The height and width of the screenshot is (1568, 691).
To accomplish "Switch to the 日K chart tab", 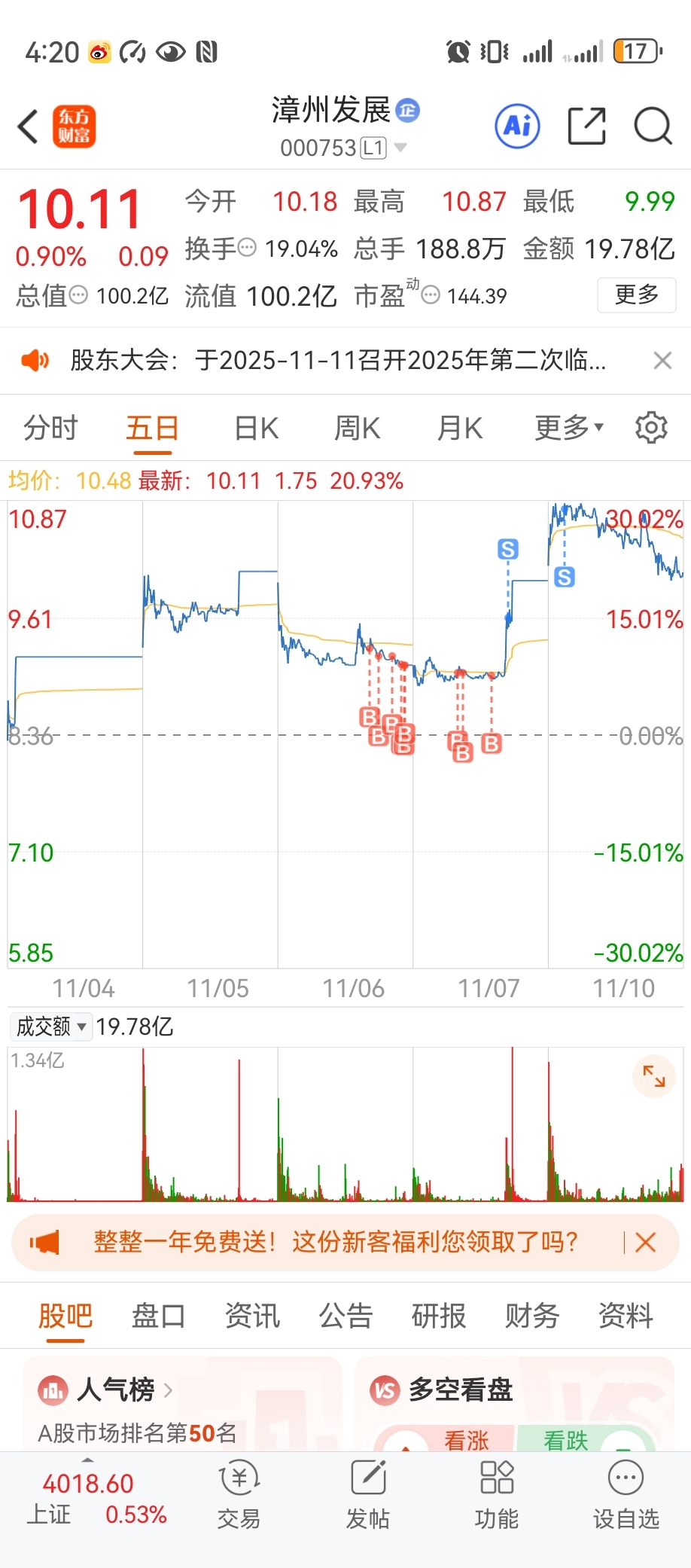I will (256, 429).
